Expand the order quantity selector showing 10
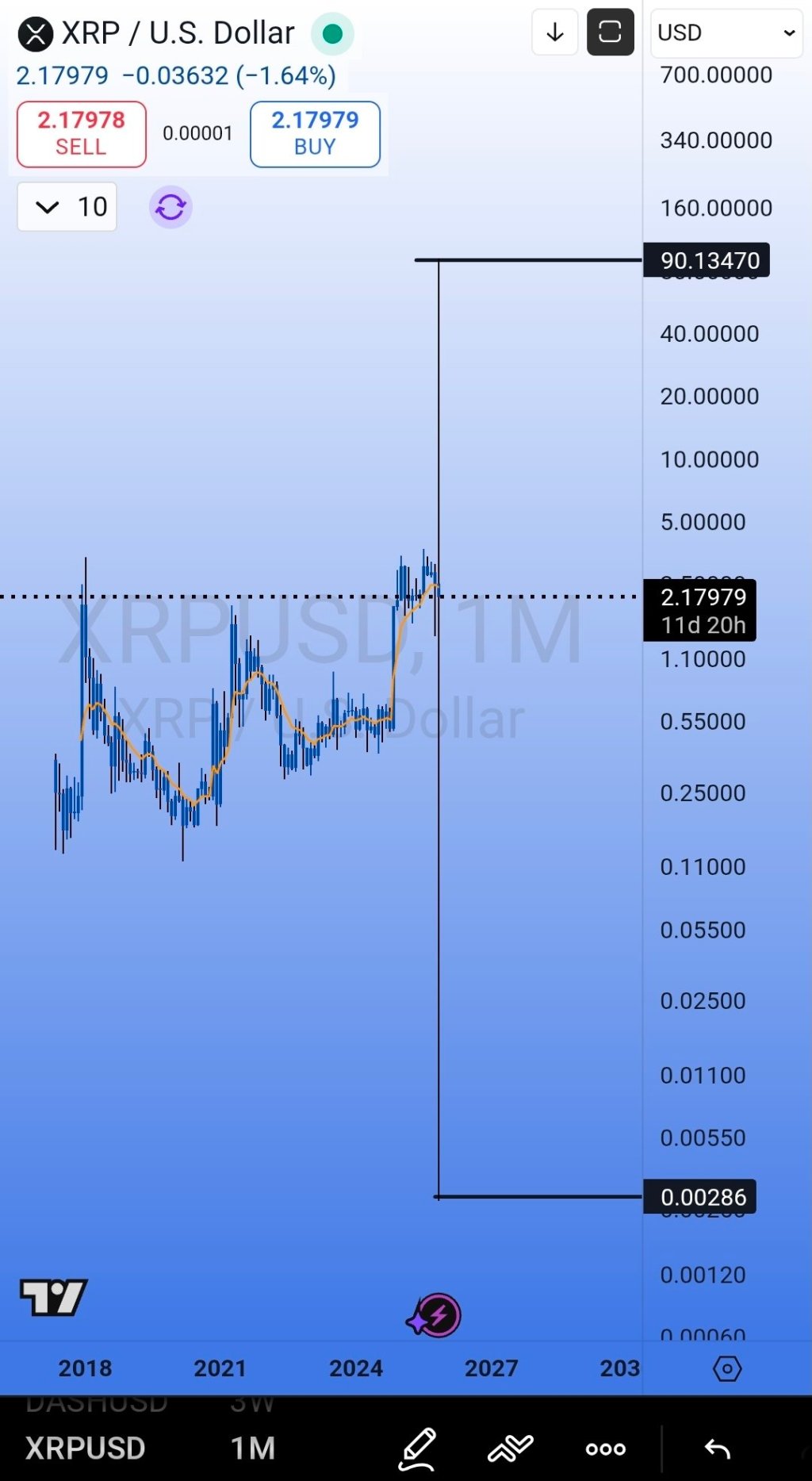 (67, 206)
